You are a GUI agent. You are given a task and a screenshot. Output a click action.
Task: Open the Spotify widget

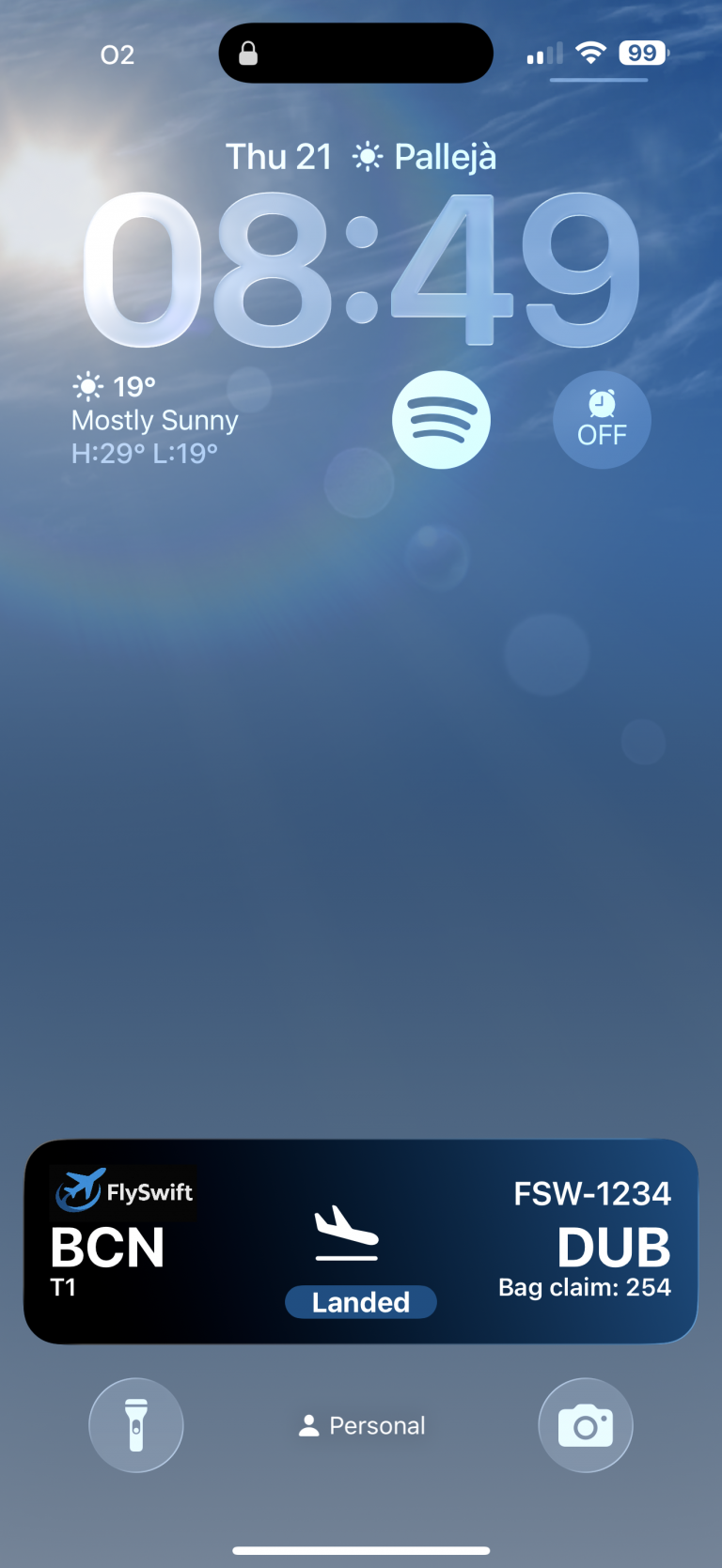441,420
